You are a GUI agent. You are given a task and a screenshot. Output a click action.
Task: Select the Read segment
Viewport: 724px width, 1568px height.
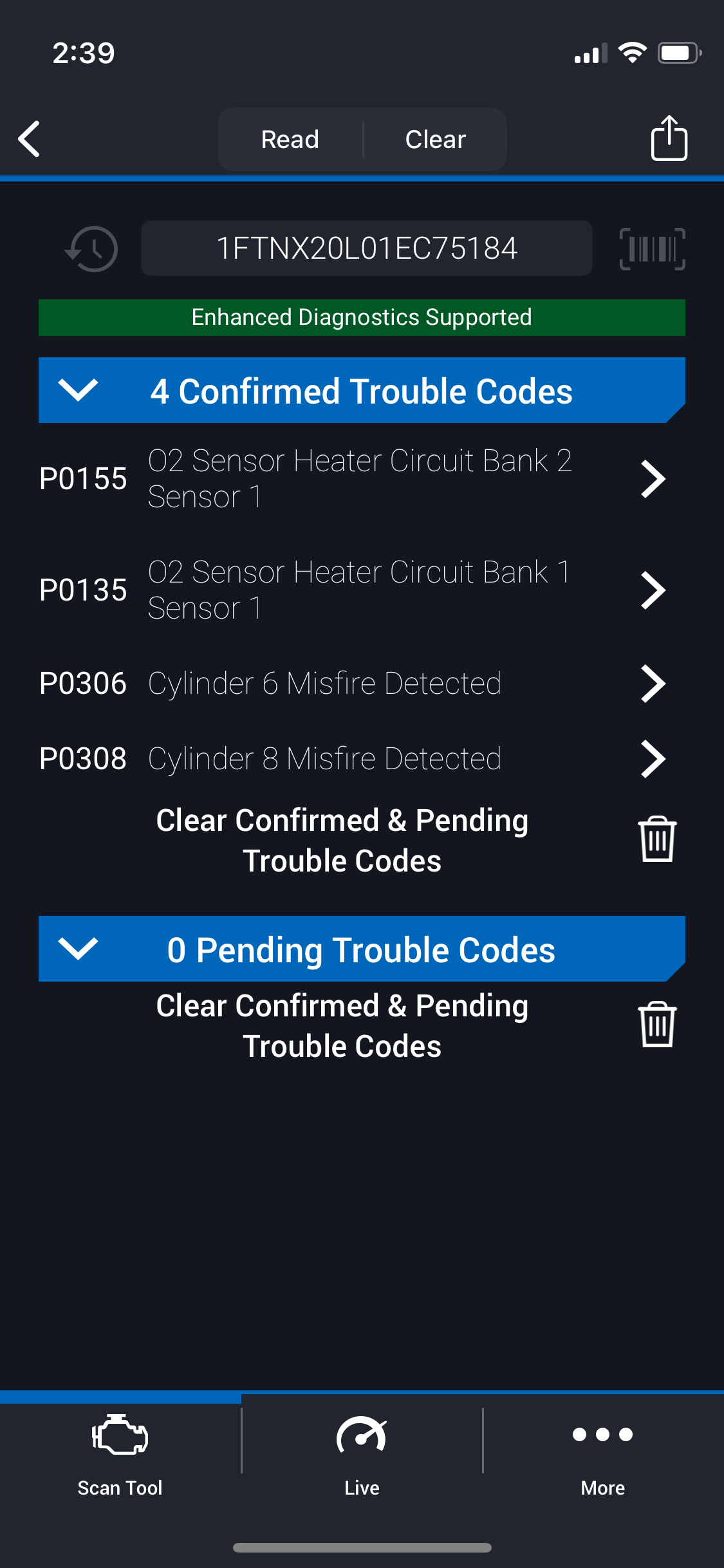pyautogui.click(x=290, y=139)
